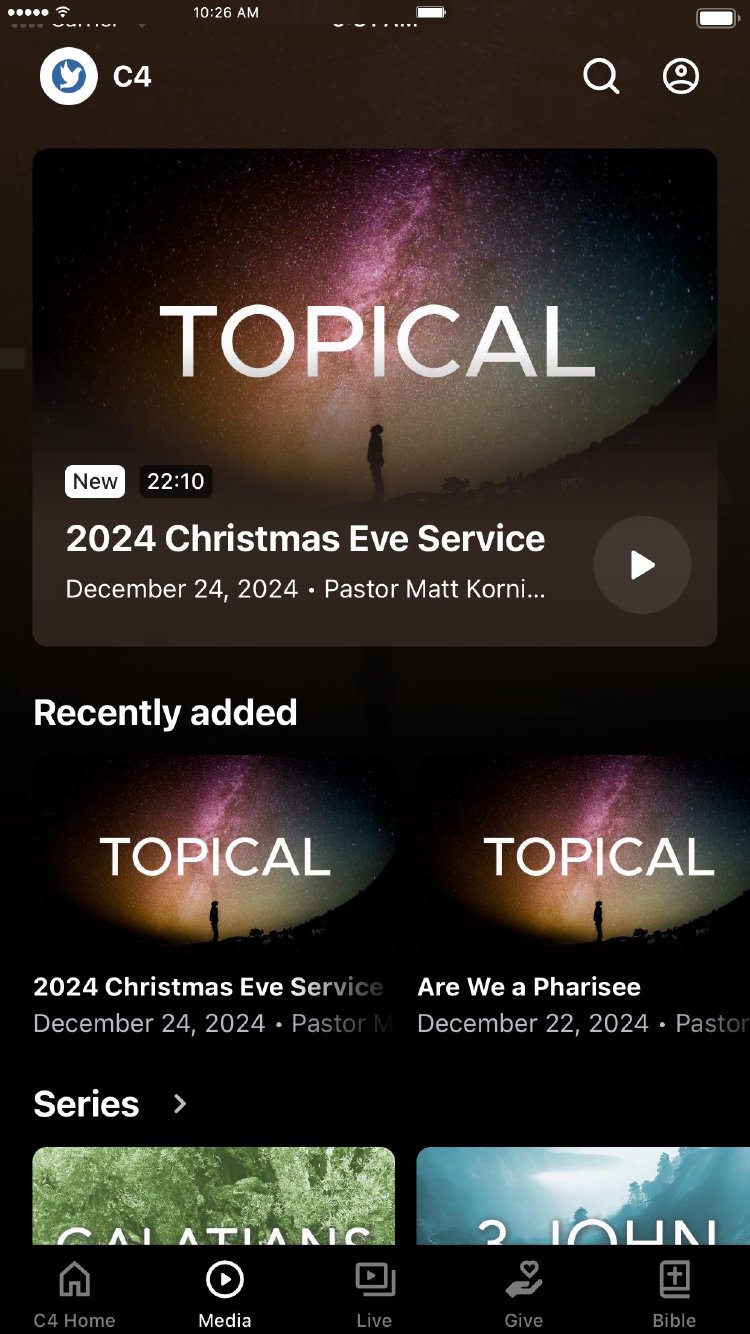Image resolution: width=750 pixels, height=1334 pixels.
Task: Open the 3 John series card
Action: pos(583,1196)
